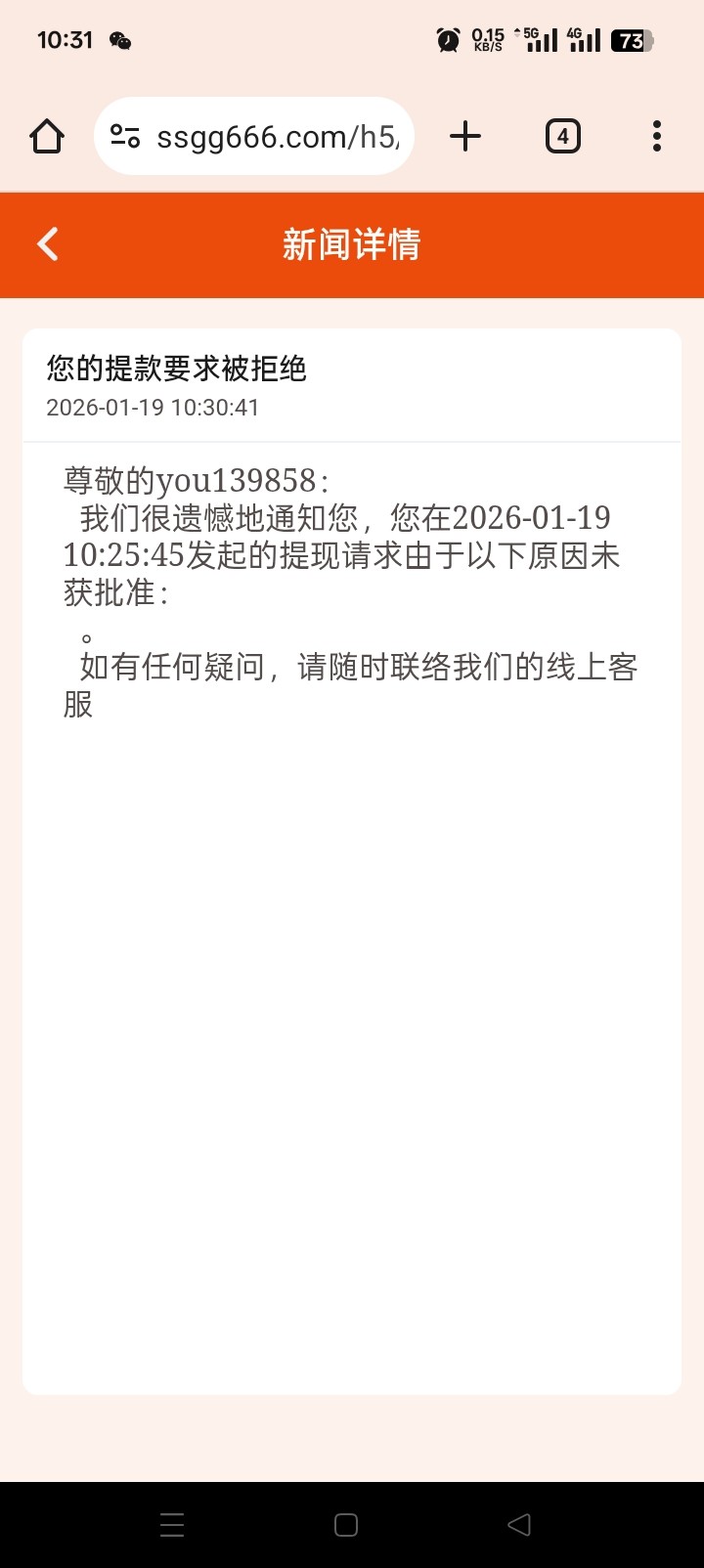
Task: View site info icon in address bar
Action: click(125, 137)
